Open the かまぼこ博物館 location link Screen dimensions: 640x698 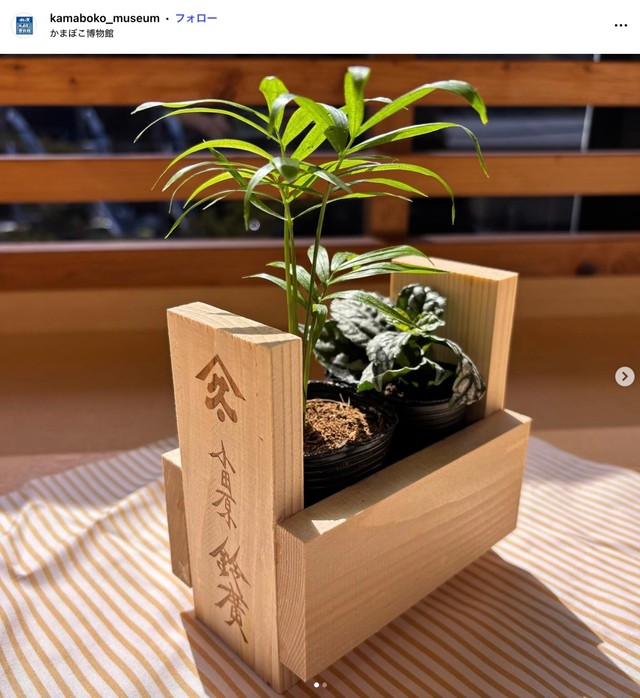coord(81,33)
